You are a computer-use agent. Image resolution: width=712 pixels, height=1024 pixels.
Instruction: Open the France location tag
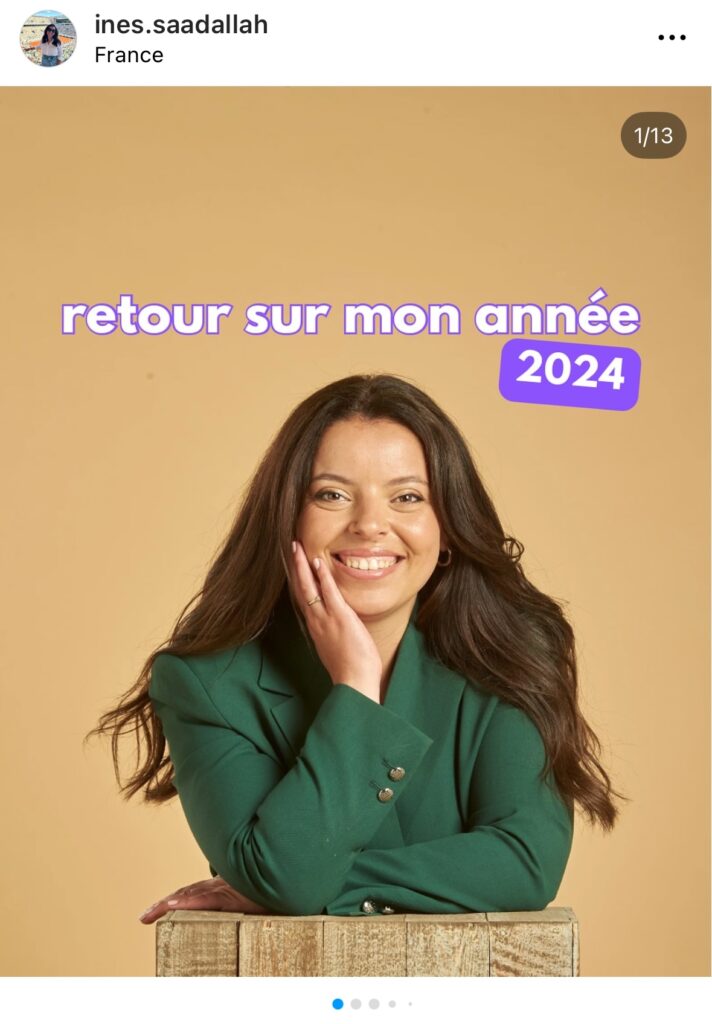(x=128, y=55)
